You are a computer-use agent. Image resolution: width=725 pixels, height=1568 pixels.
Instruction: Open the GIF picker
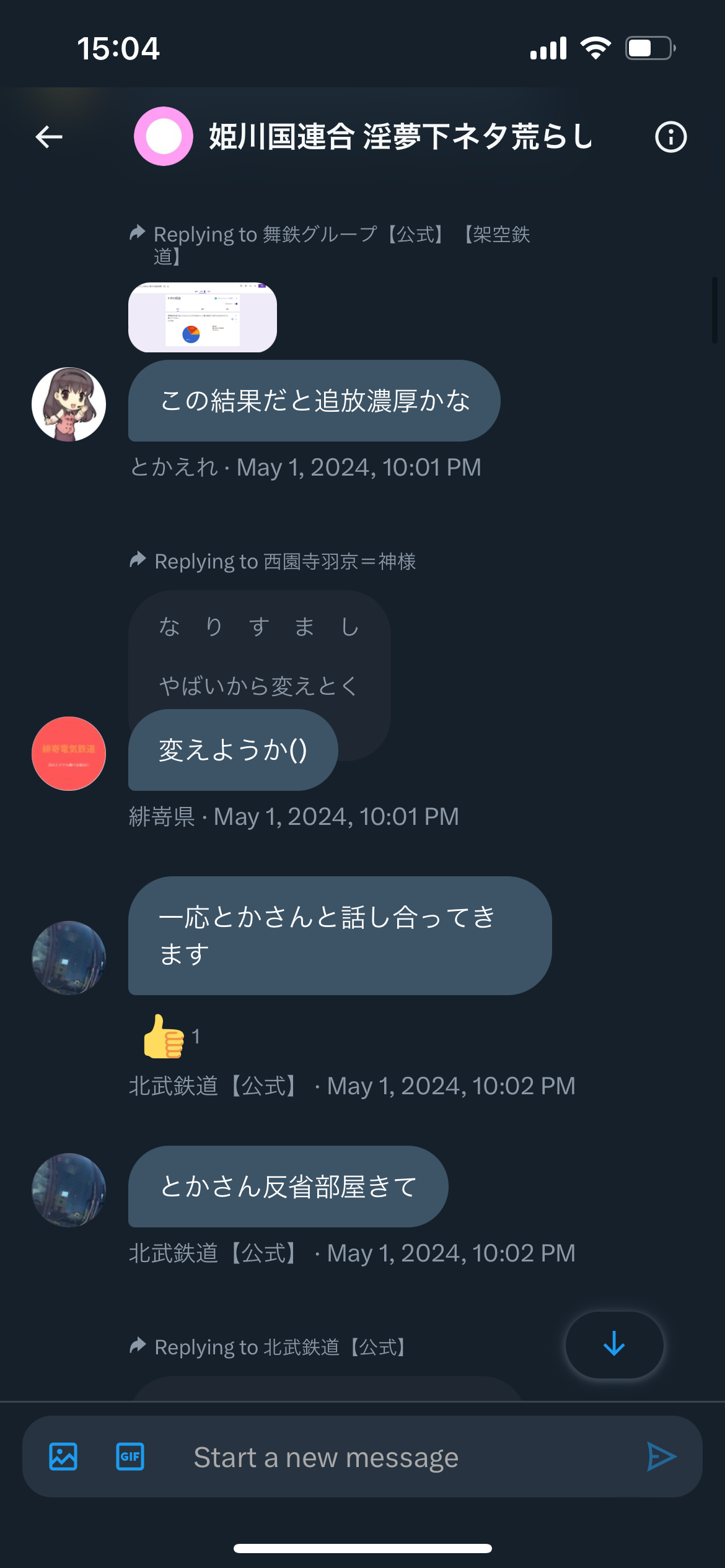tap(130, 1457)
